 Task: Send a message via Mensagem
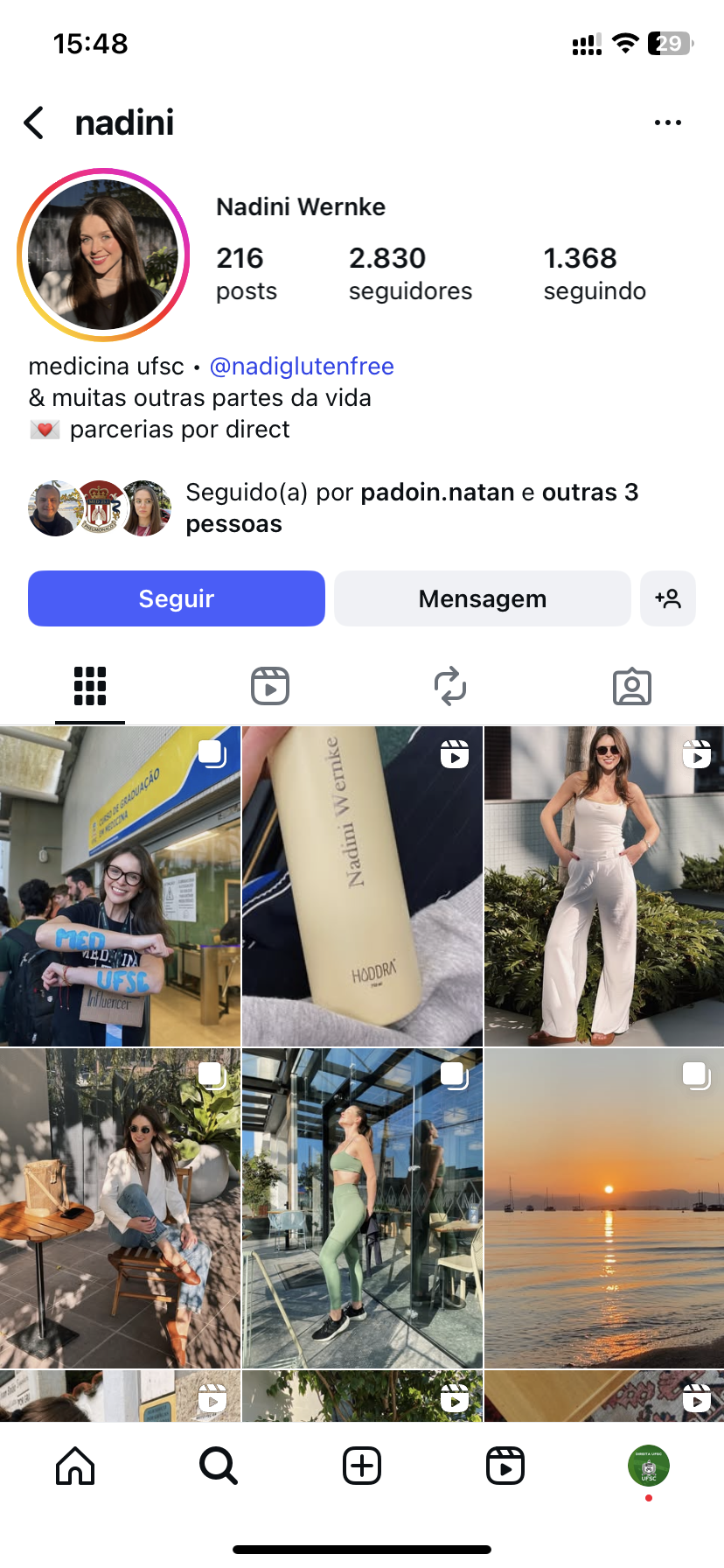pyautogui.click(x=482, y=598)
